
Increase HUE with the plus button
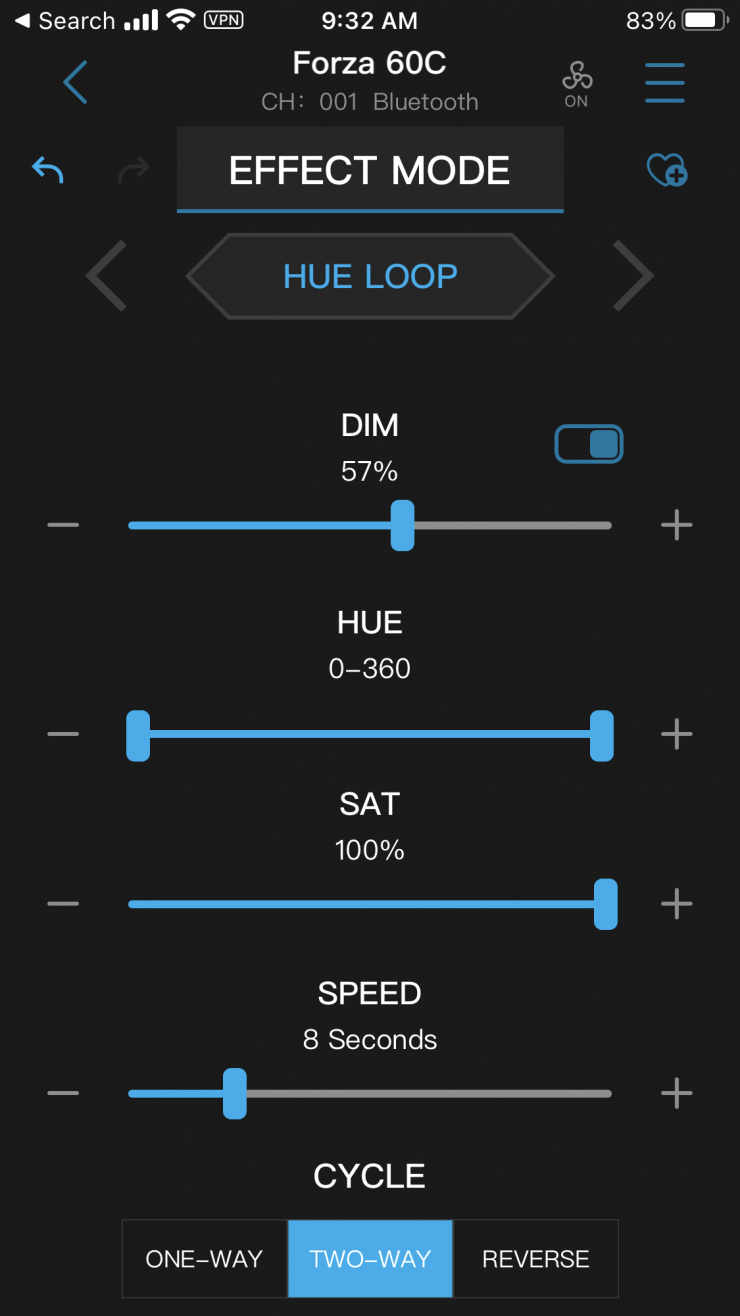677,734
